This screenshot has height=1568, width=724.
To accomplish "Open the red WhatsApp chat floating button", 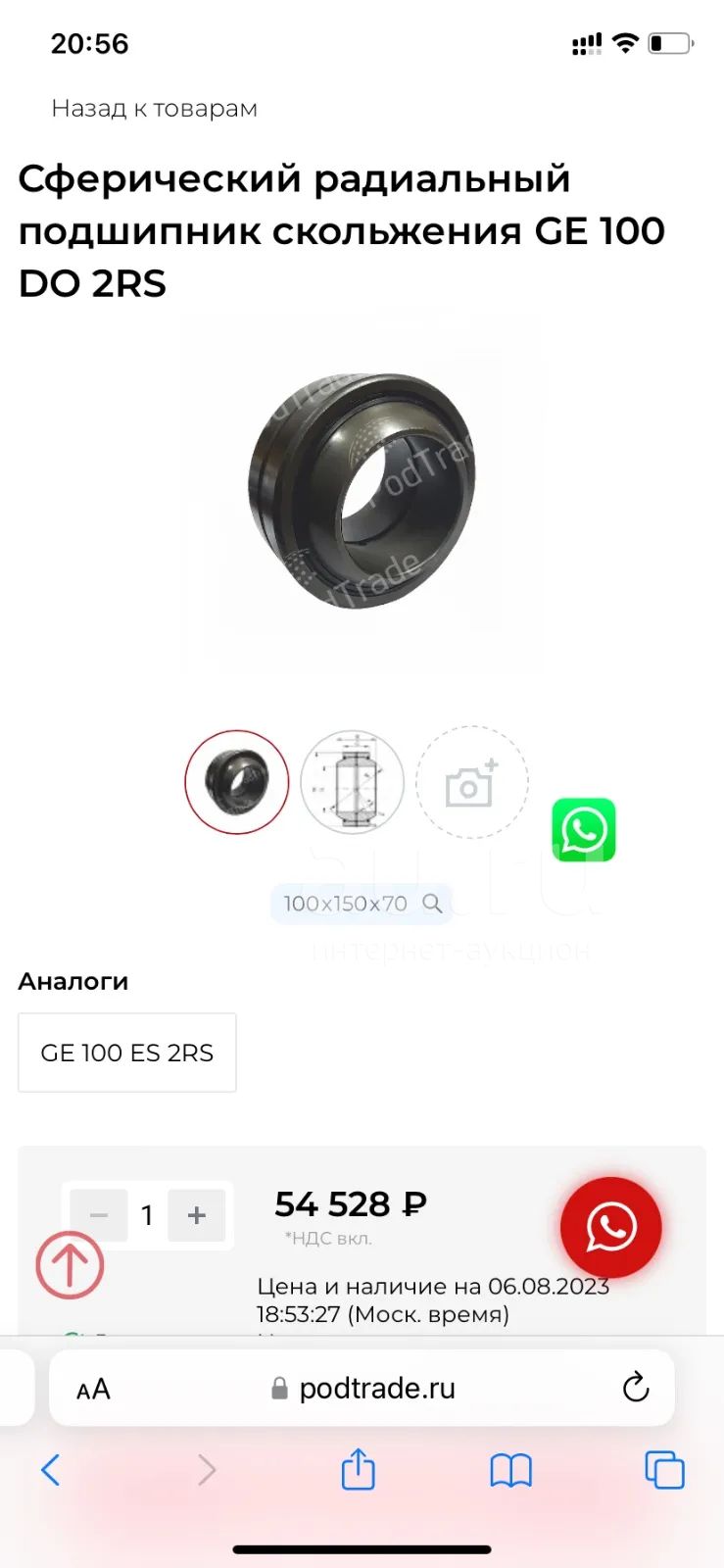I will pos(611,1227).
